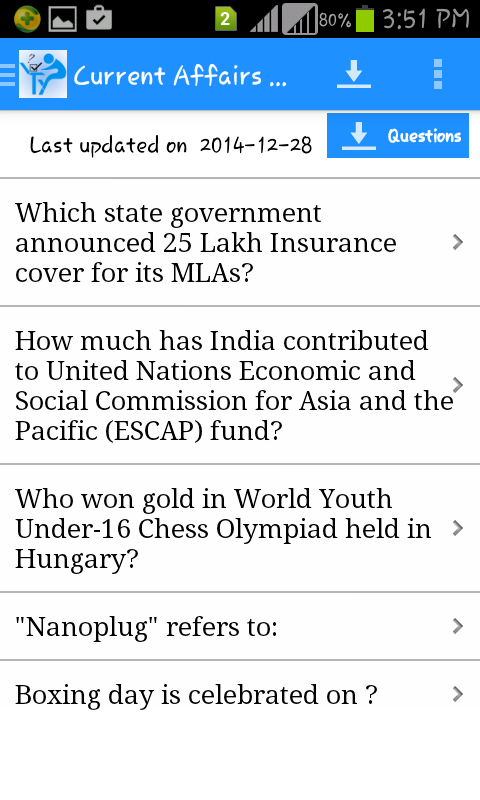Open the ESCAP fund contribution question
Viewport: 480px width, 800px height.
click(x=240, y=385)
